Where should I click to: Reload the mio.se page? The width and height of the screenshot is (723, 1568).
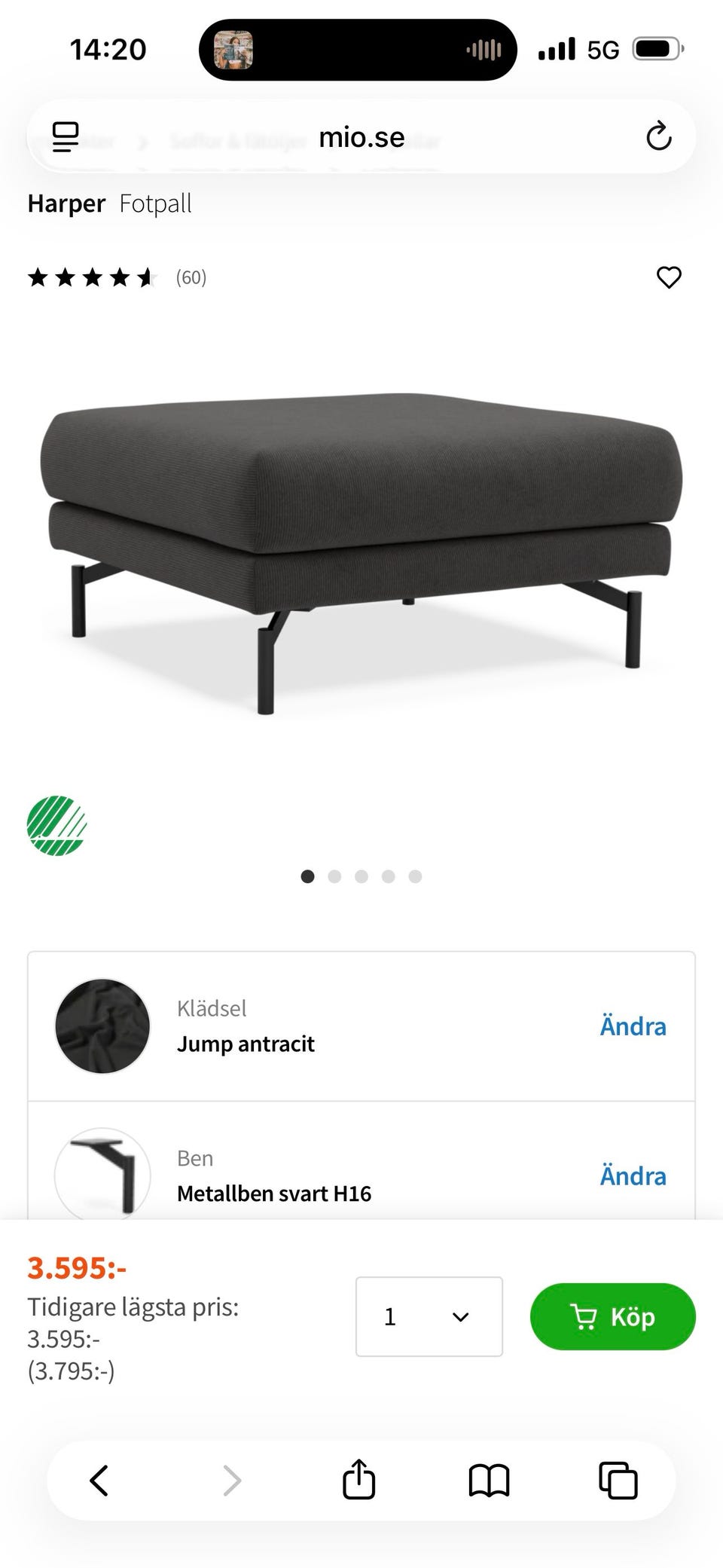[658, 136]
